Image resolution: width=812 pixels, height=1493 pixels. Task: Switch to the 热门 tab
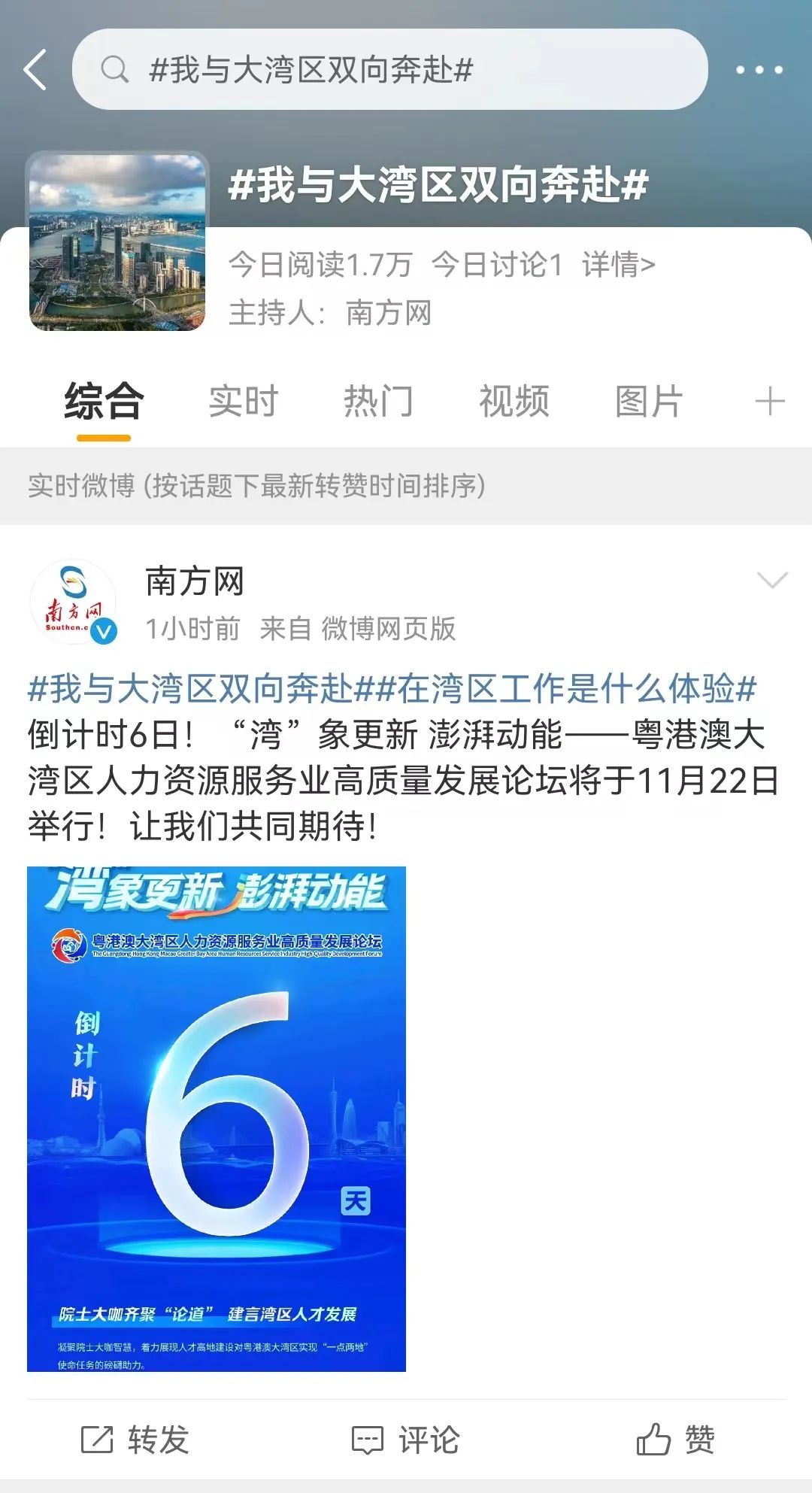point(378,401)
